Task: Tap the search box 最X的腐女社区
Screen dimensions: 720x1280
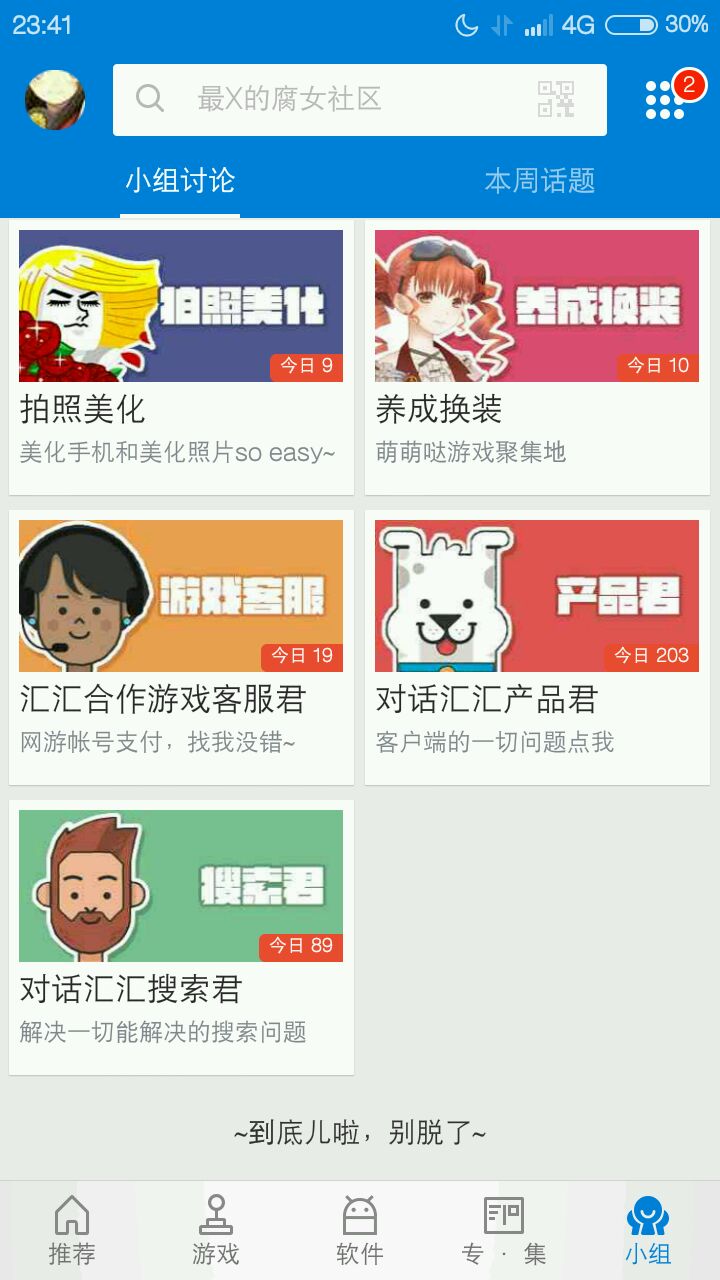Action: point(320,100)
